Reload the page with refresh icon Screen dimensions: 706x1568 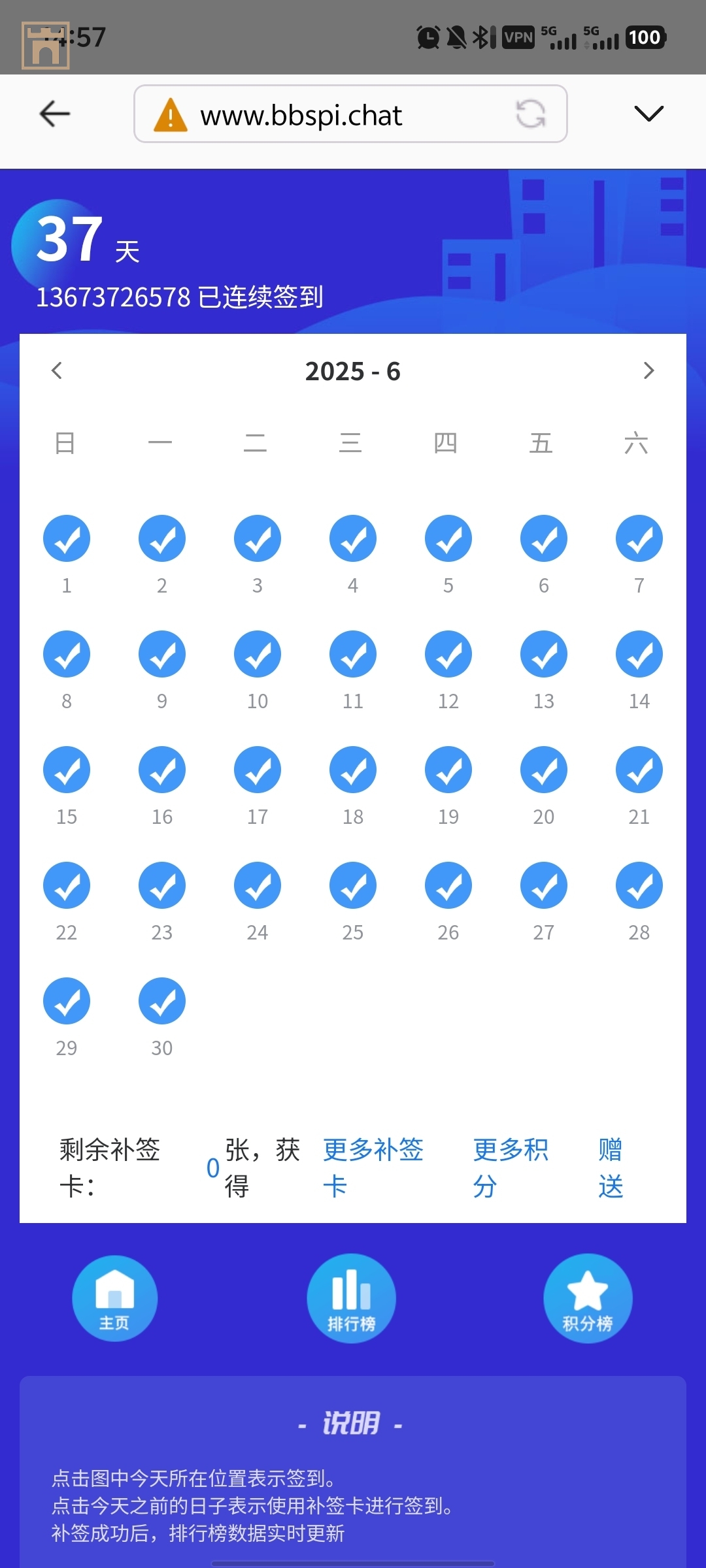click(x=530, y=114)
